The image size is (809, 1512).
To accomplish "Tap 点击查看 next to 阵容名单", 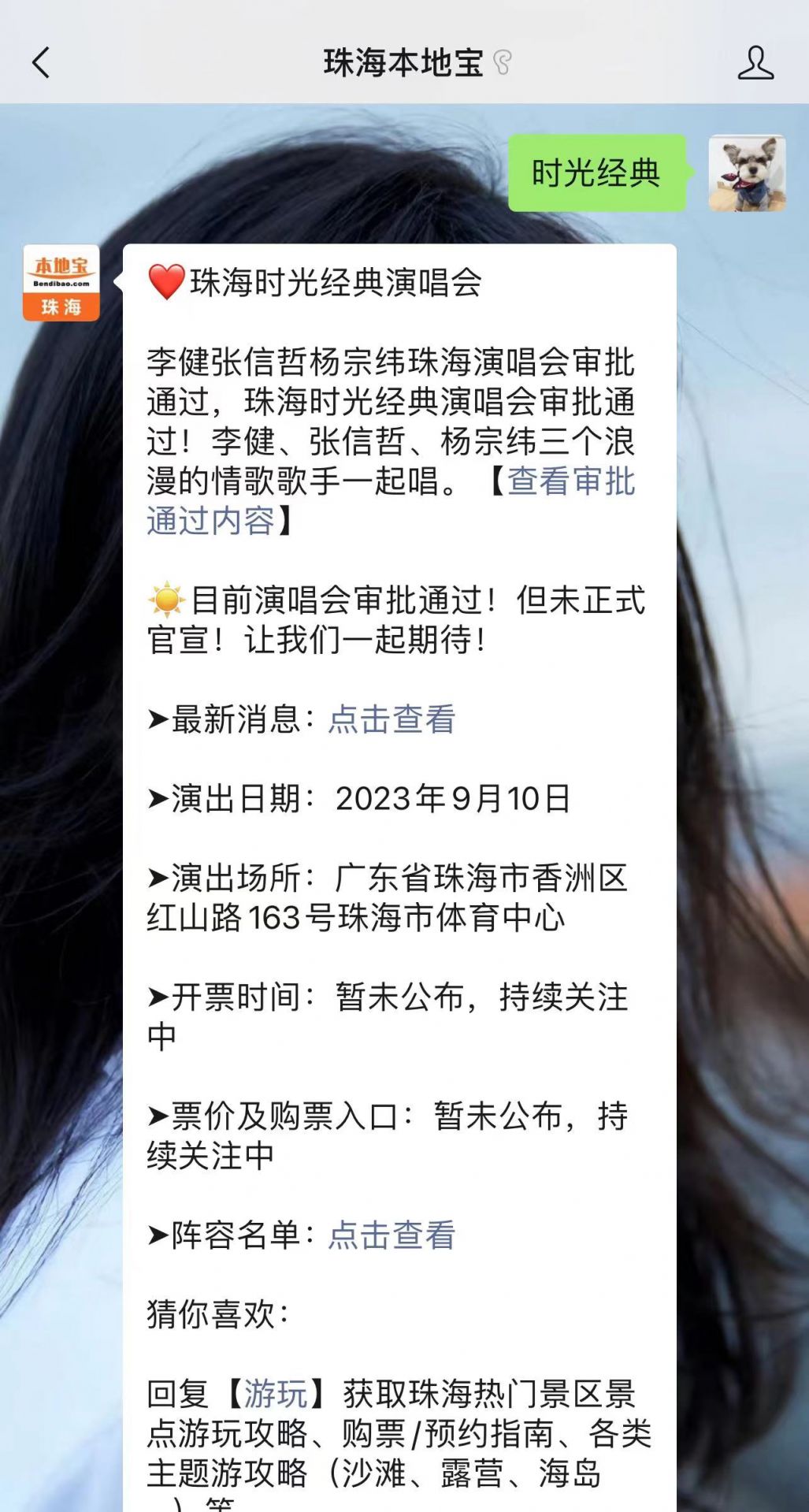I will point(392,1235).
